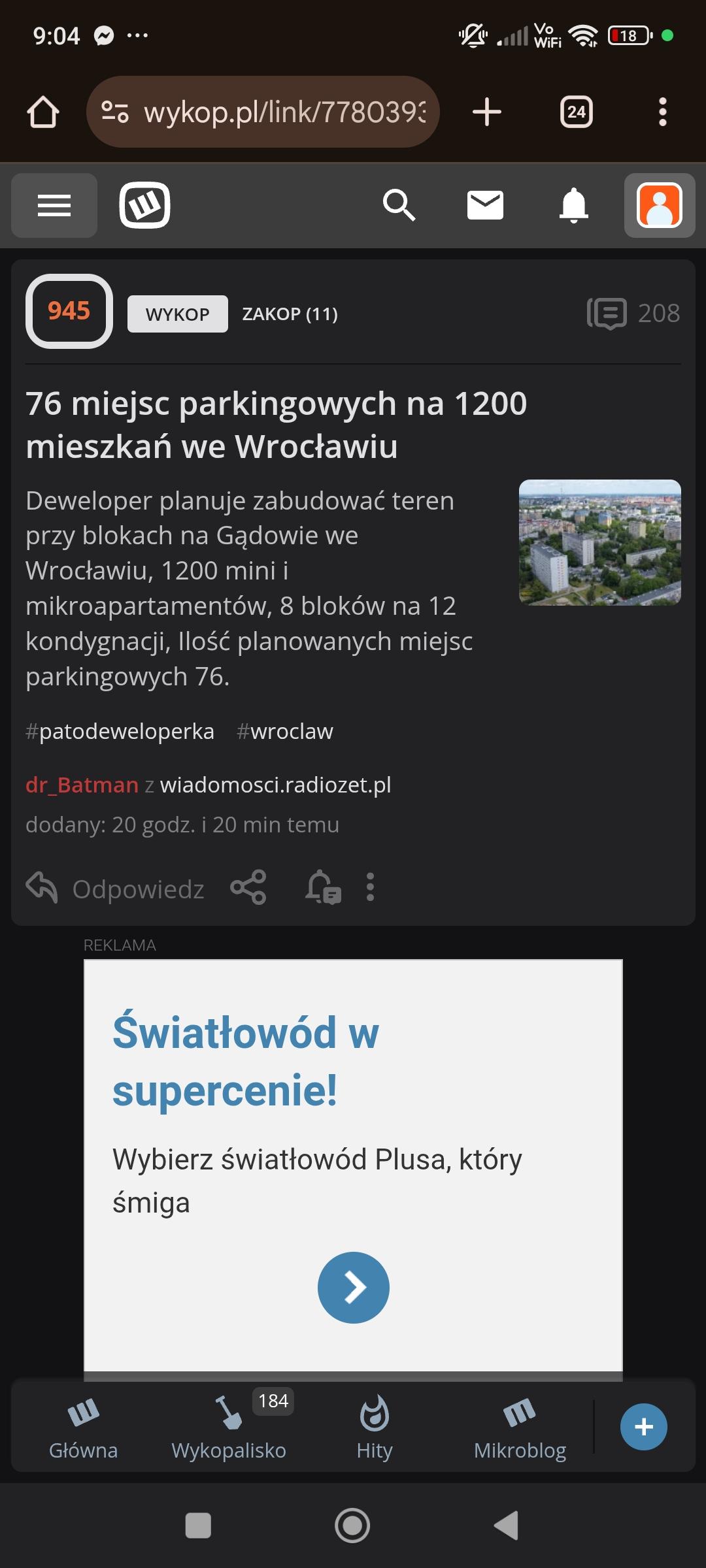This screenshot has width=706, height=1568.
Task: Visit the wiadomosci.radiozet.pl source link
Action: [x=275, y=785]
